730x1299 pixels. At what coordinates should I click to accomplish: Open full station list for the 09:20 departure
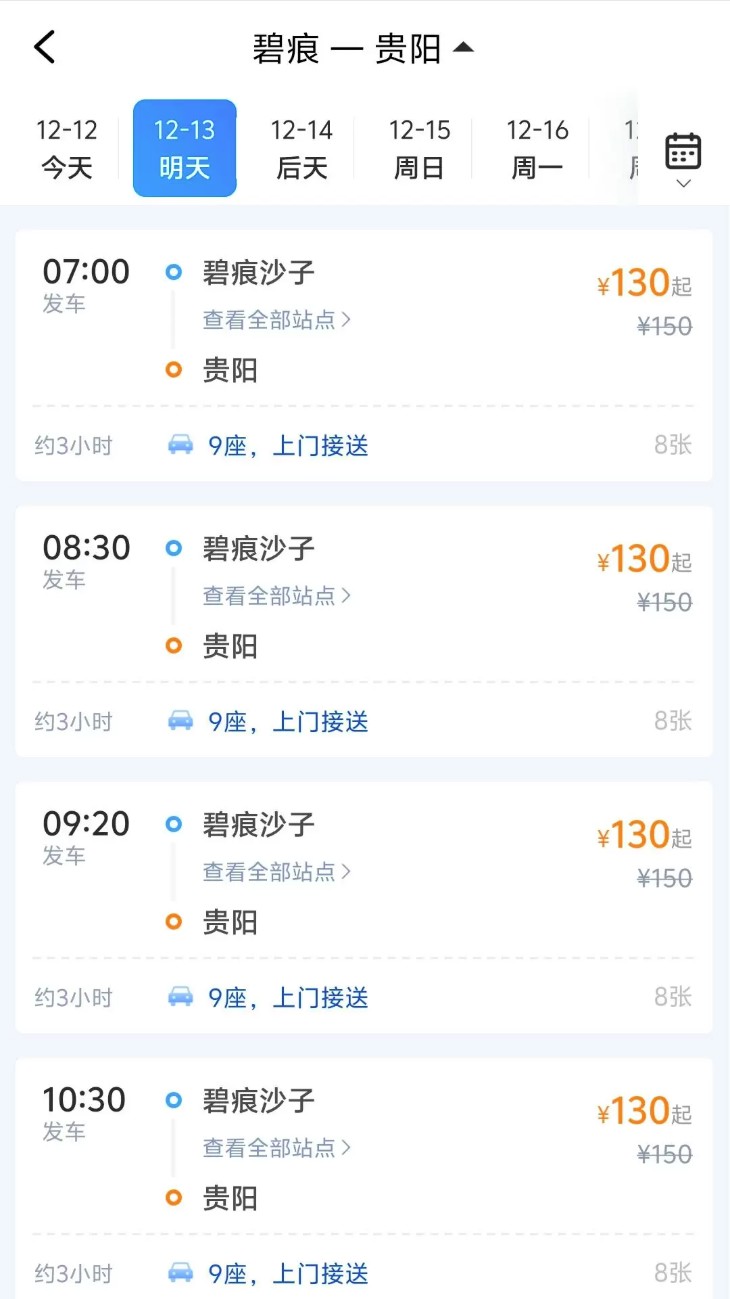pos(276,872)
